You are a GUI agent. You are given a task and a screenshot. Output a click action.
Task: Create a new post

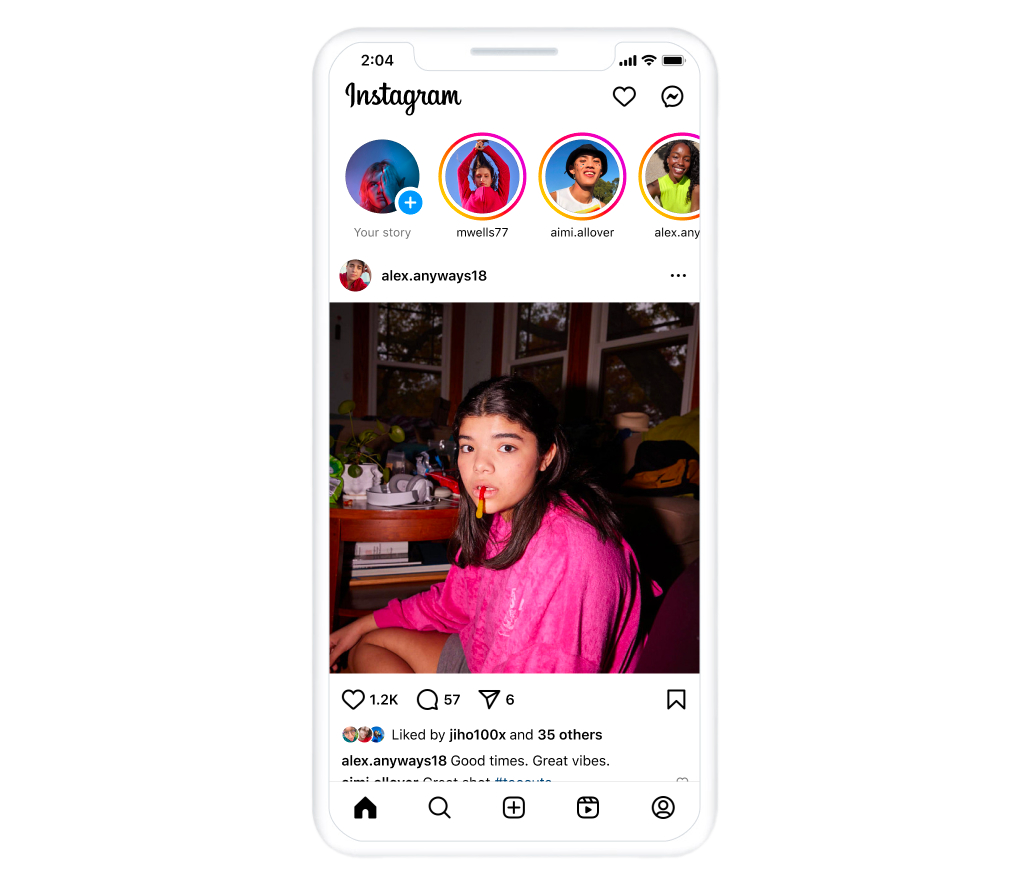pyautogui.click(x=514, y=807)
